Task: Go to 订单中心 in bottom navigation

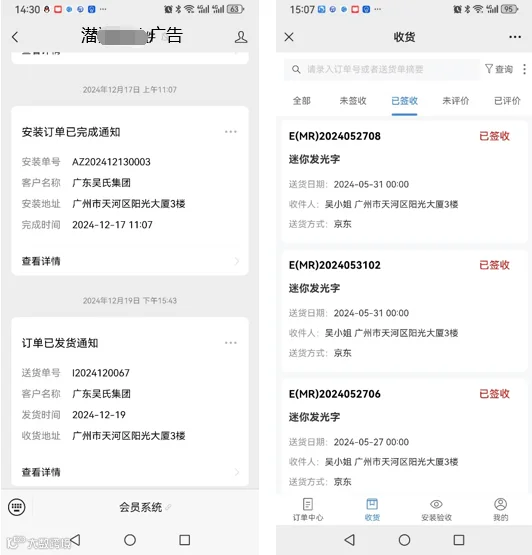Action: (x=308, y=509)
